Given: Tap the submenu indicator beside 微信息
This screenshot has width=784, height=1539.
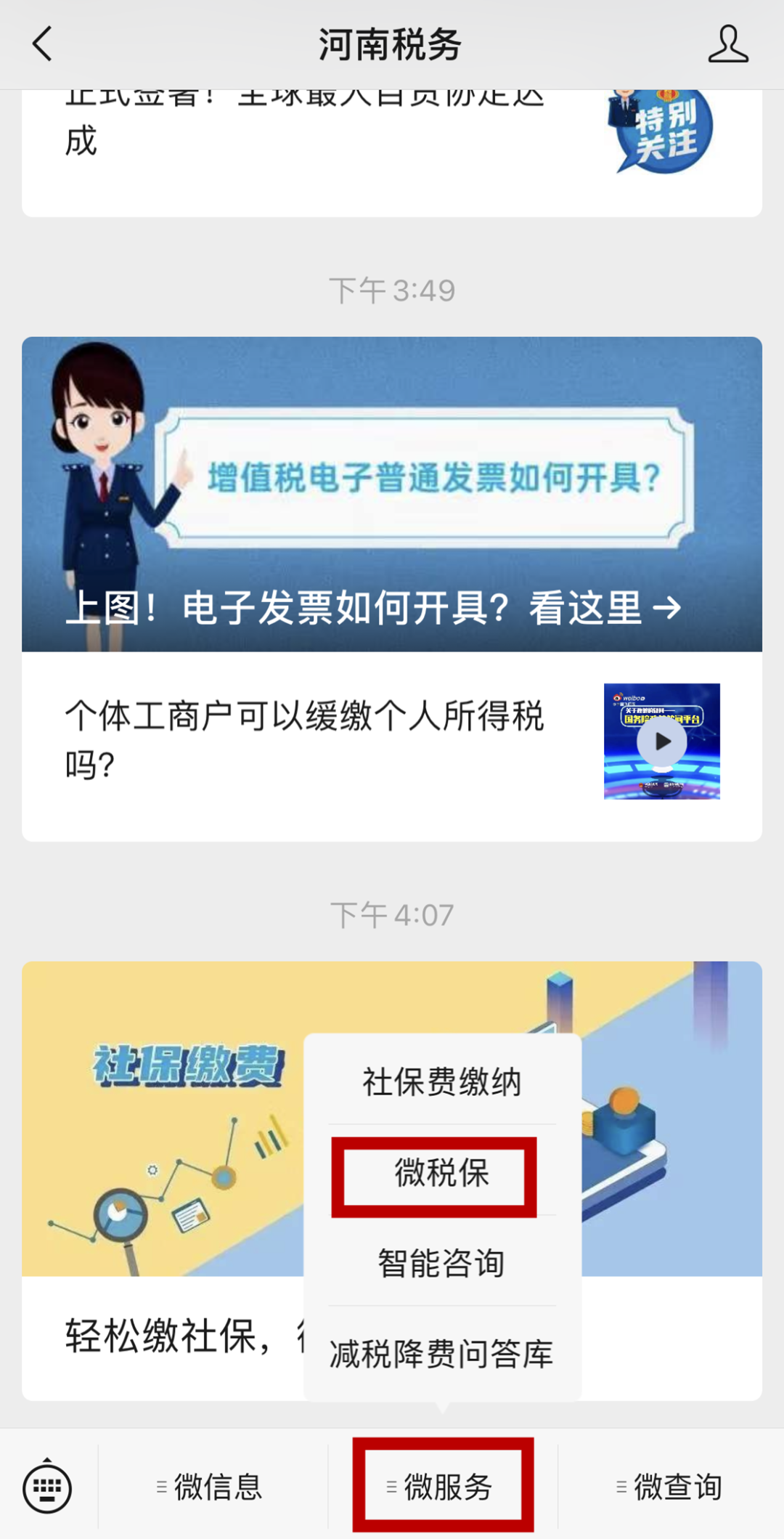Looking at the screenshot, I should coord(161,1487).
